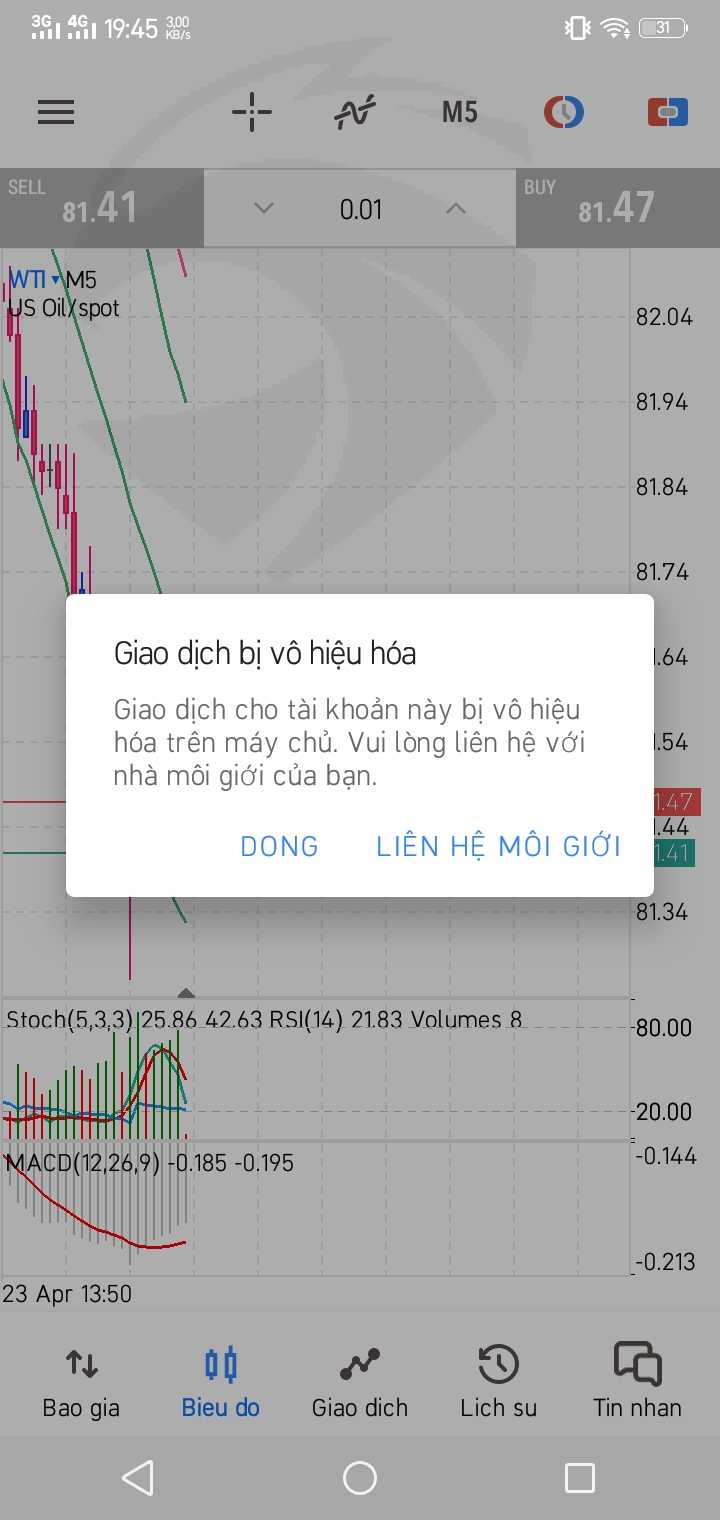The width and height of the screenshot is (720, 1520).
Task: Change the M5 timeframe
Action: (460, 112)
